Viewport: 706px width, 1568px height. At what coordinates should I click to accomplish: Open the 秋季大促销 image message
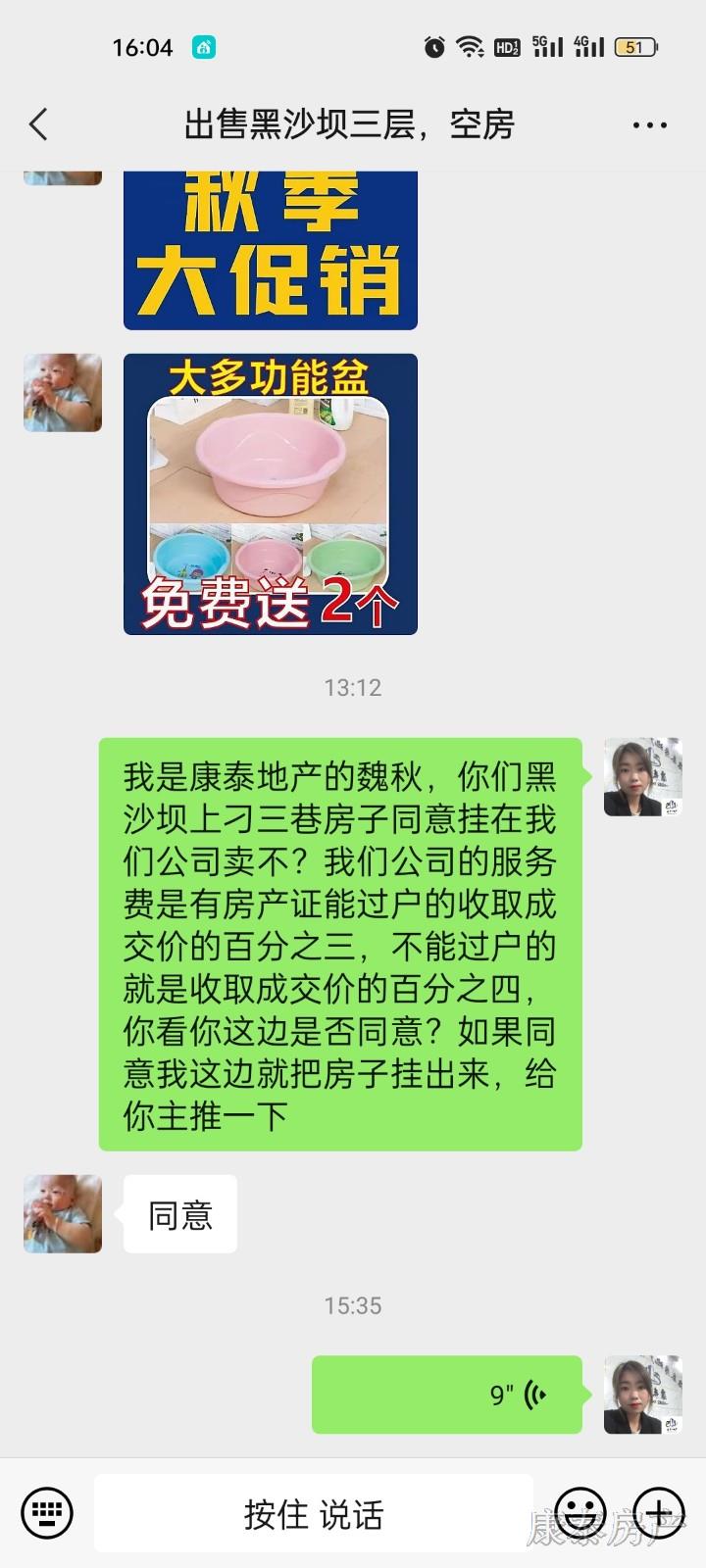tap(271, 251)
